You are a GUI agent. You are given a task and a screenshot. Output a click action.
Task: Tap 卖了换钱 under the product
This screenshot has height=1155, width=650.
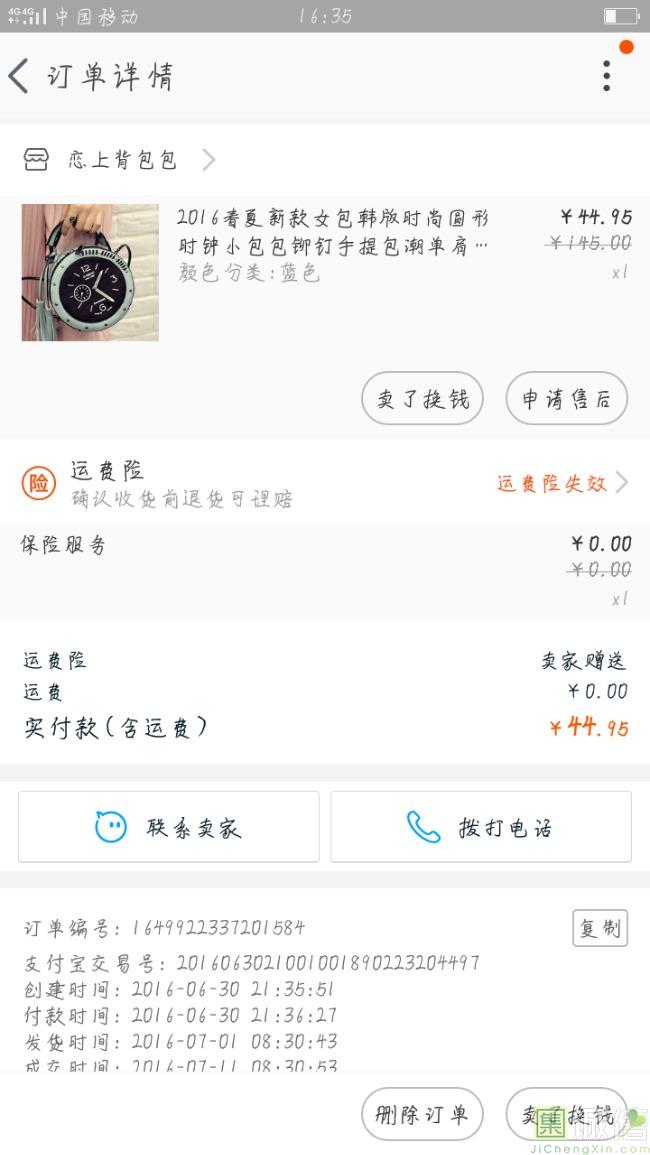pyautogui.click(x=422, y=399)
